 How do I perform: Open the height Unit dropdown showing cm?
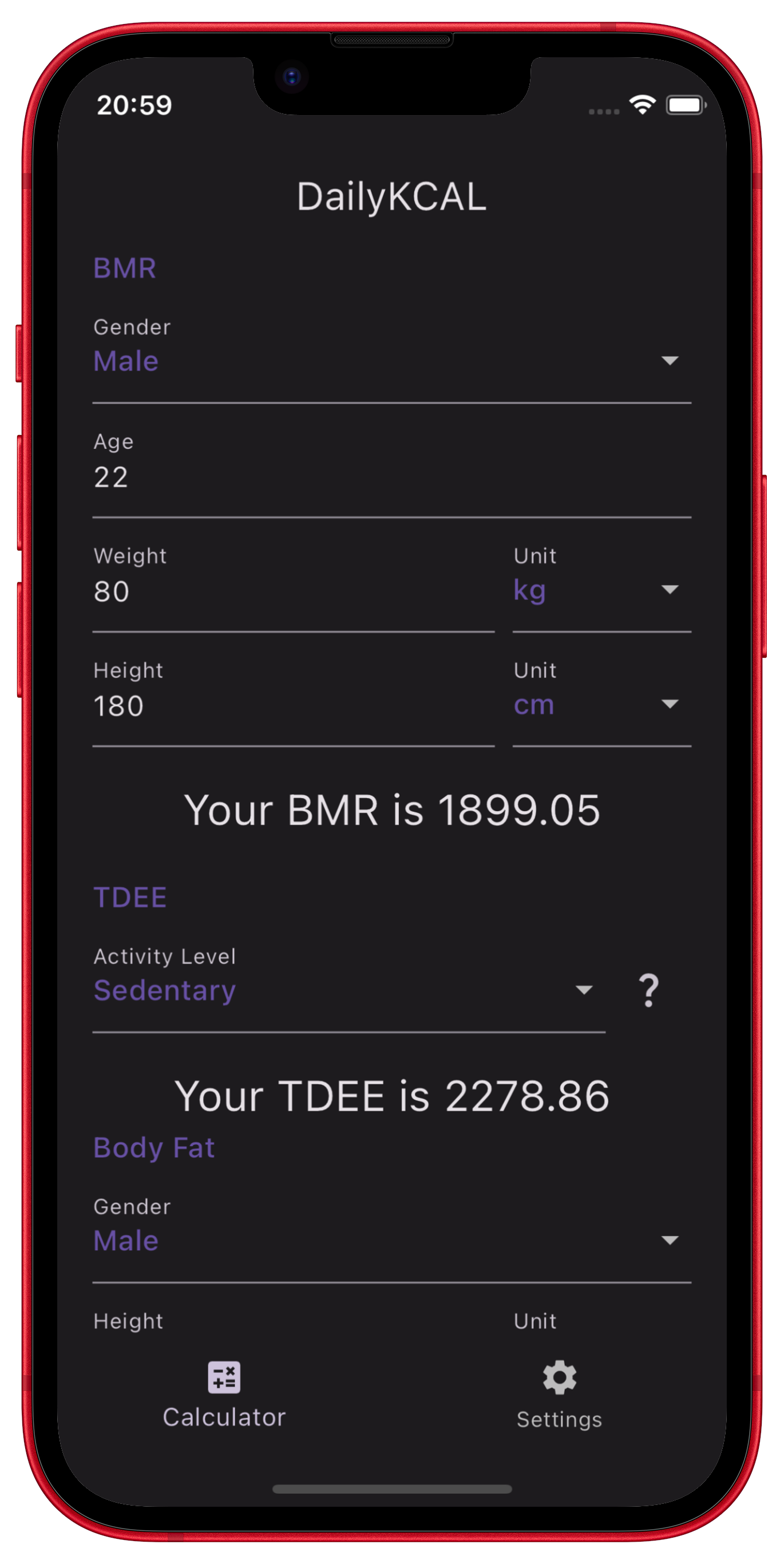tap(670, 704)
